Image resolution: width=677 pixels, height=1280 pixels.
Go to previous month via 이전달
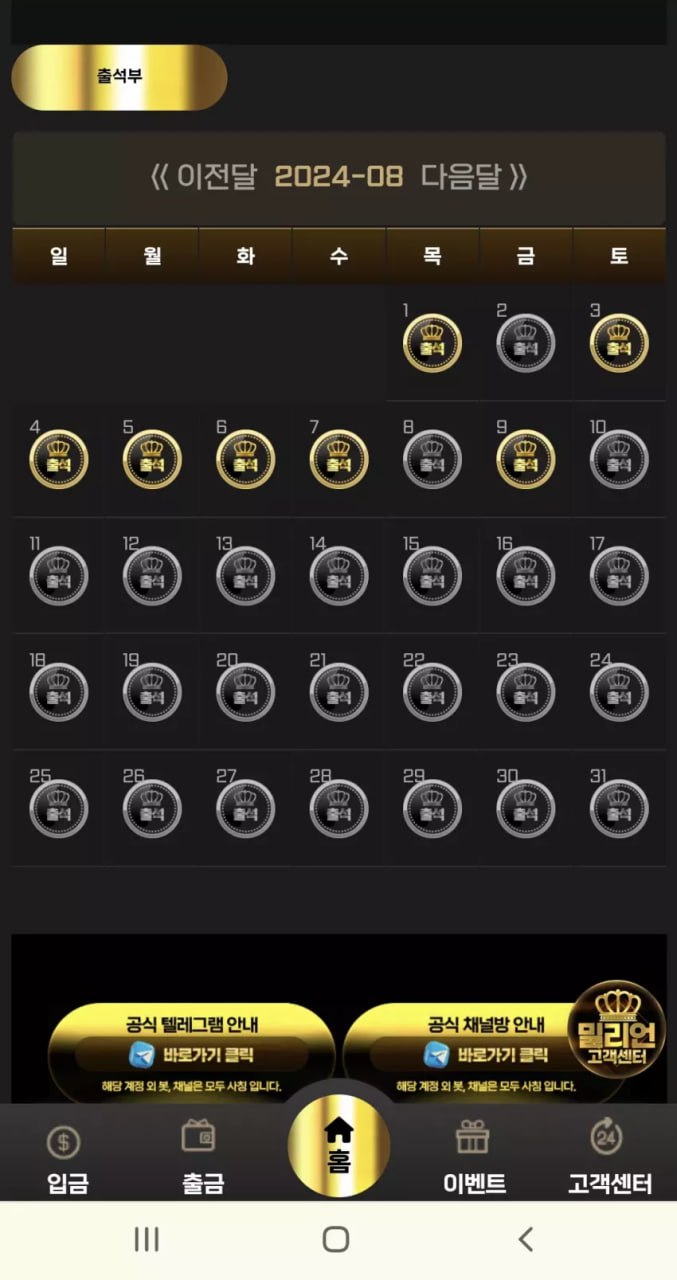tap(204, 178)
